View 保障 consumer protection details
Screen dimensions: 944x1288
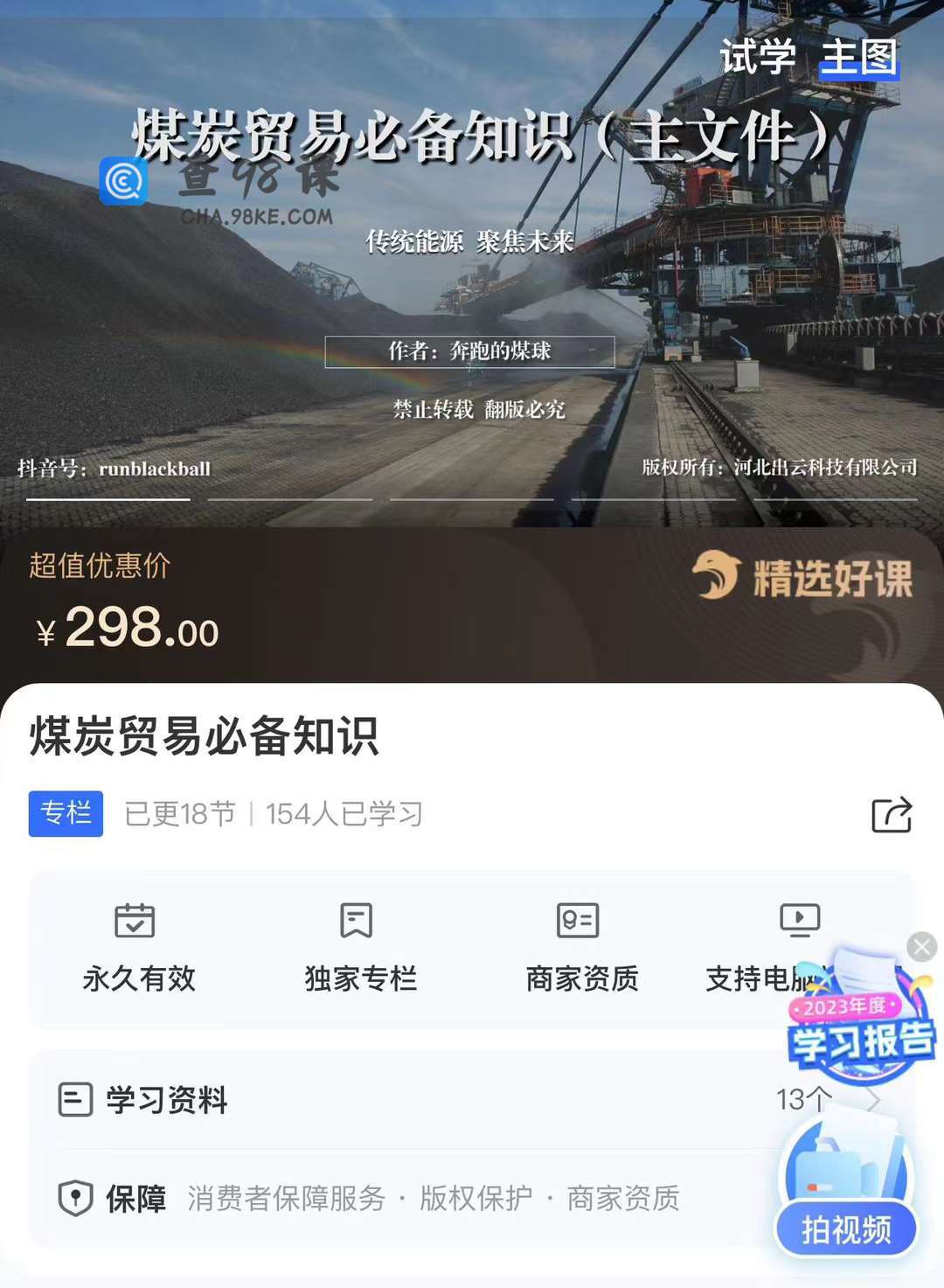(x=393, y=1198)
